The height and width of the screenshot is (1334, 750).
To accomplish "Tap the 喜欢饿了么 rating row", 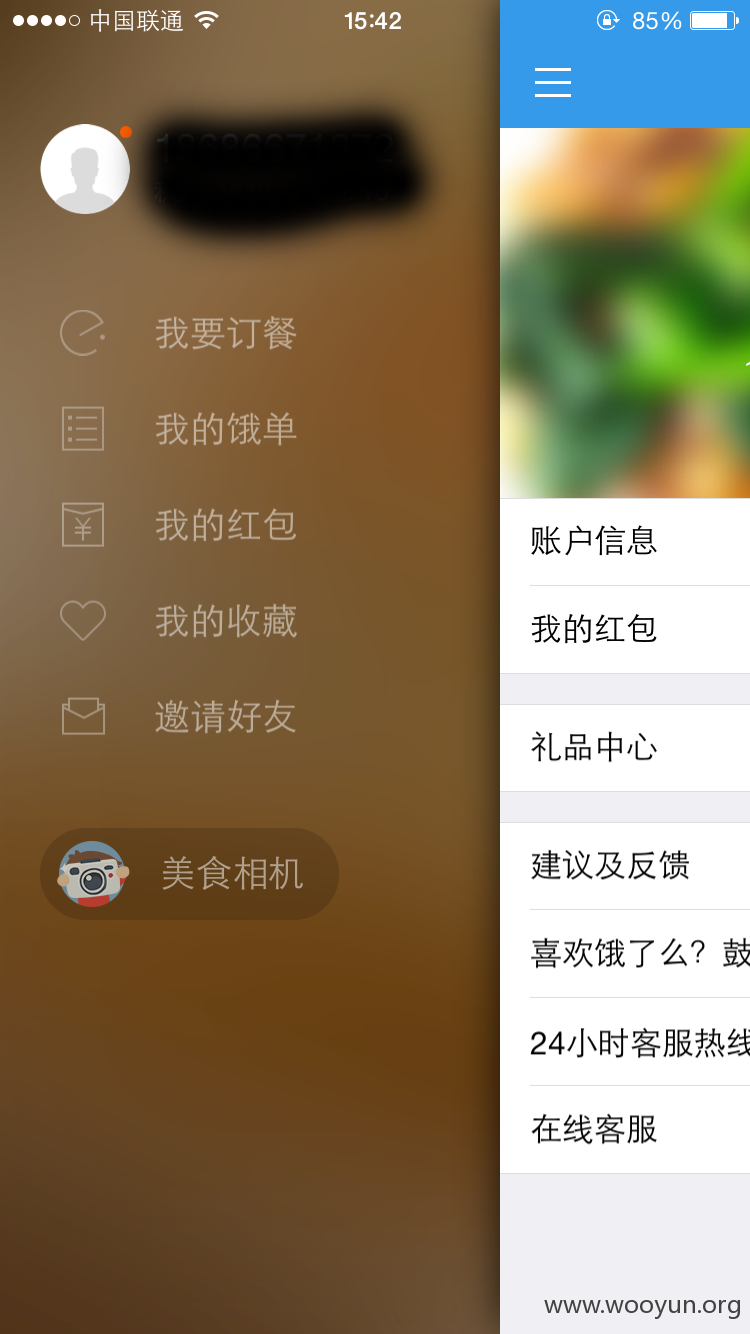I will coord(625,954).
